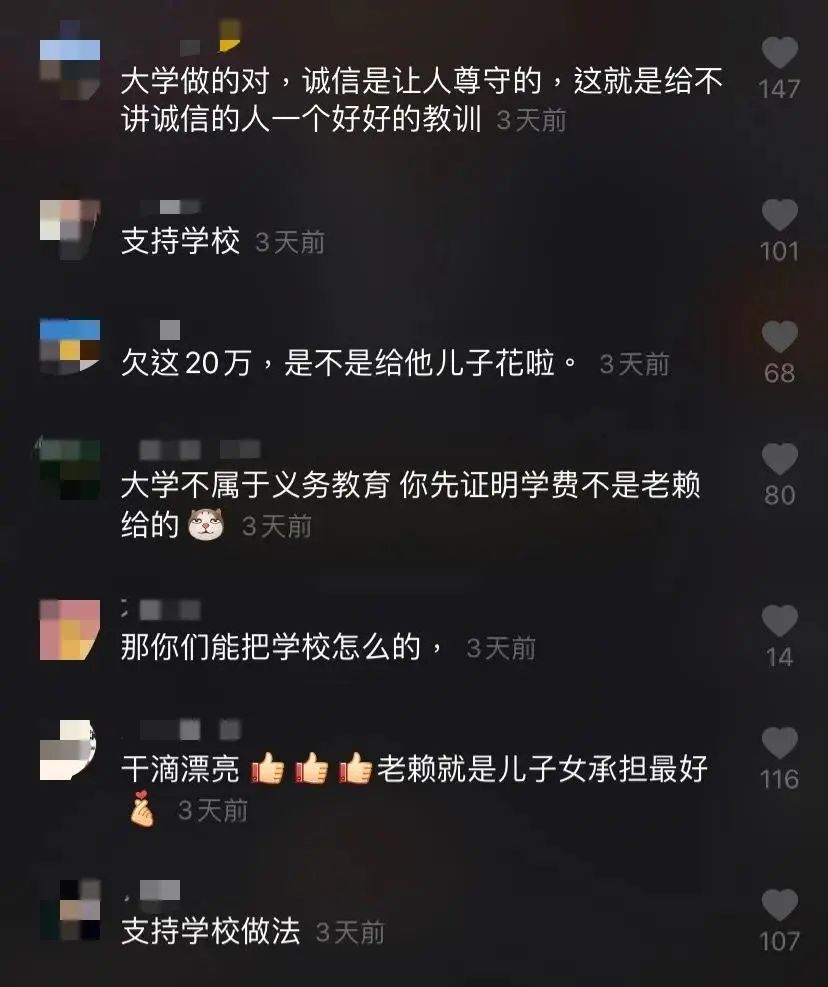Viewport: 828px width, 987px height.
Task: Like the comment 那你们能把学校怎么的
Action: 779,621
